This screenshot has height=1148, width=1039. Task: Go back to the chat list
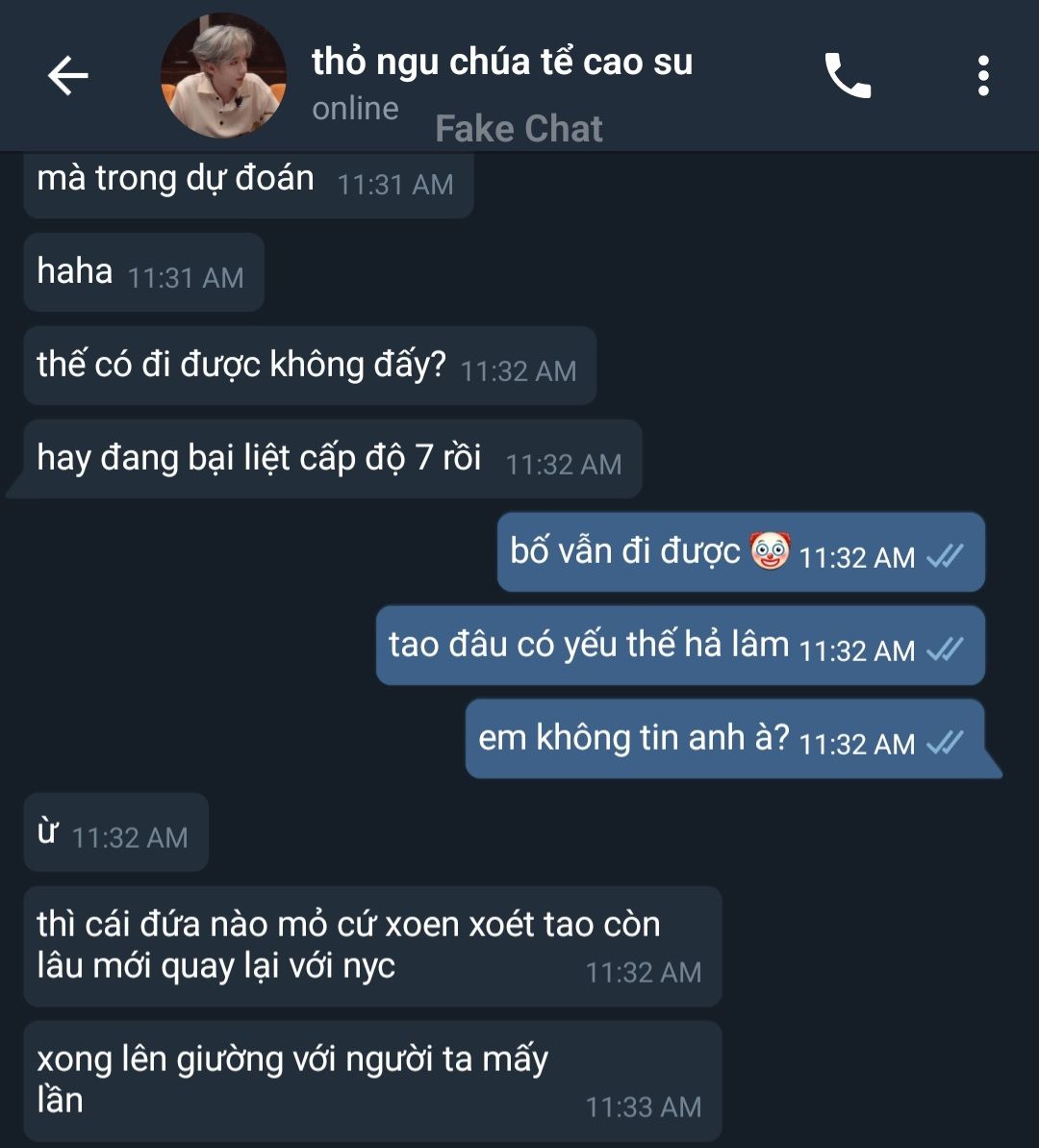tap(67, 75)
